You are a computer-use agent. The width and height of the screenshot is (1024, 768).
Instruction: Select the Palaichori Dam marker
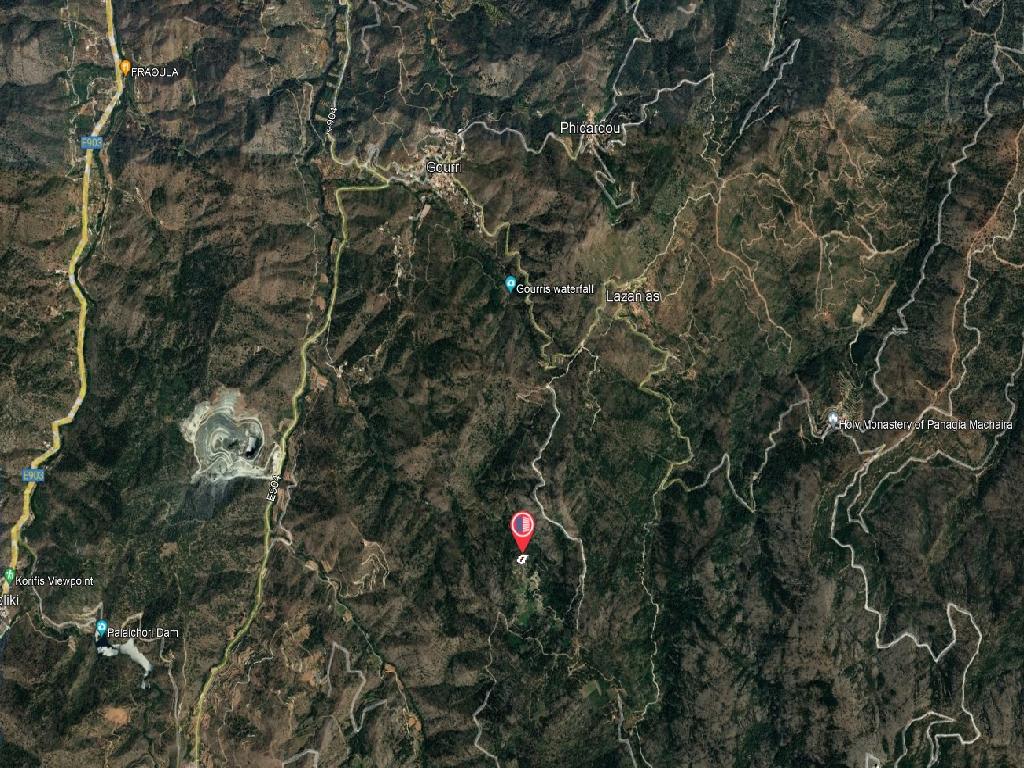[x=102, y=630]
